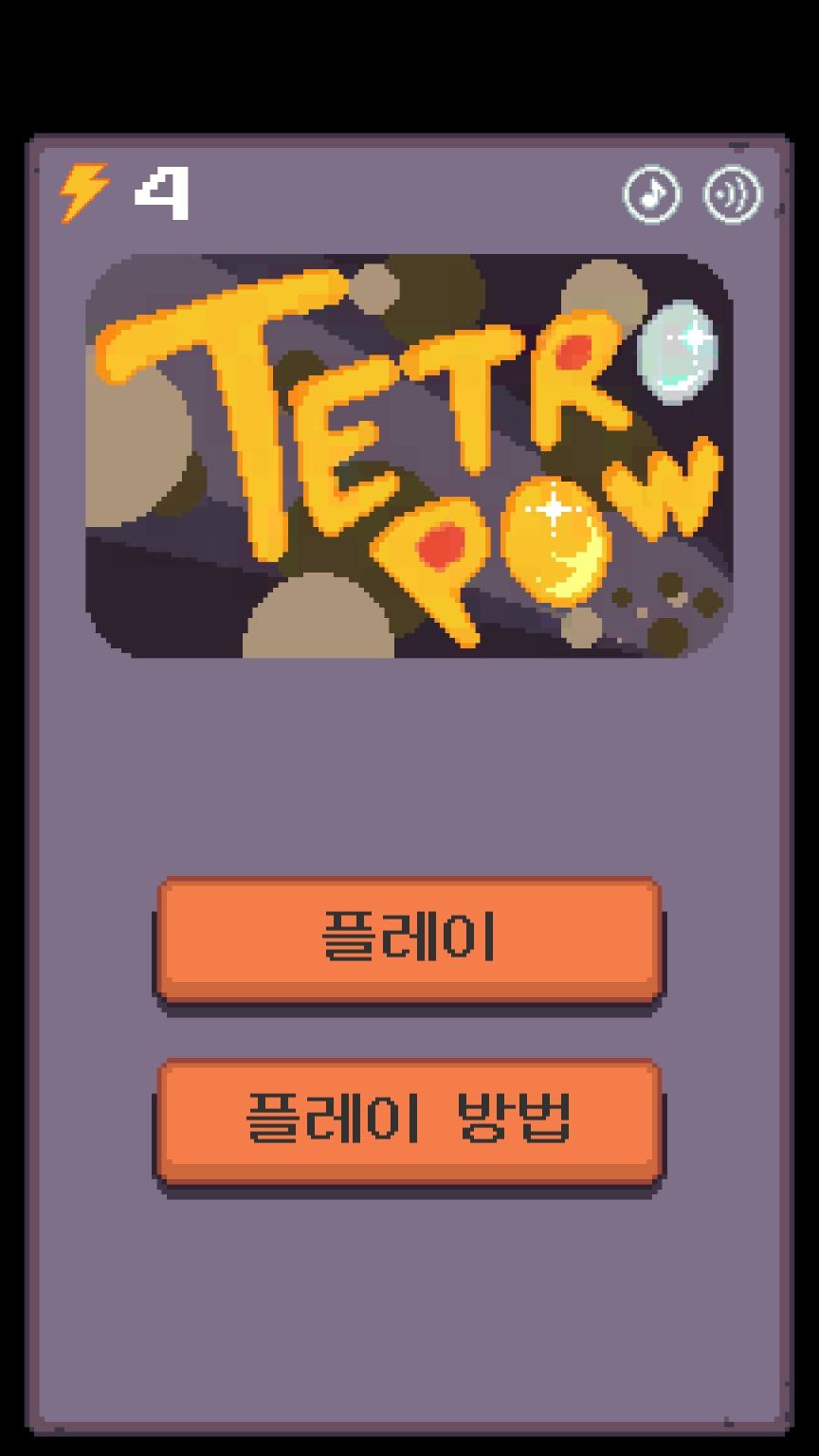The image size is (819, 1456).
Task: Toggle the sound effects speaker icon
Action: click(x=733, y=194)
